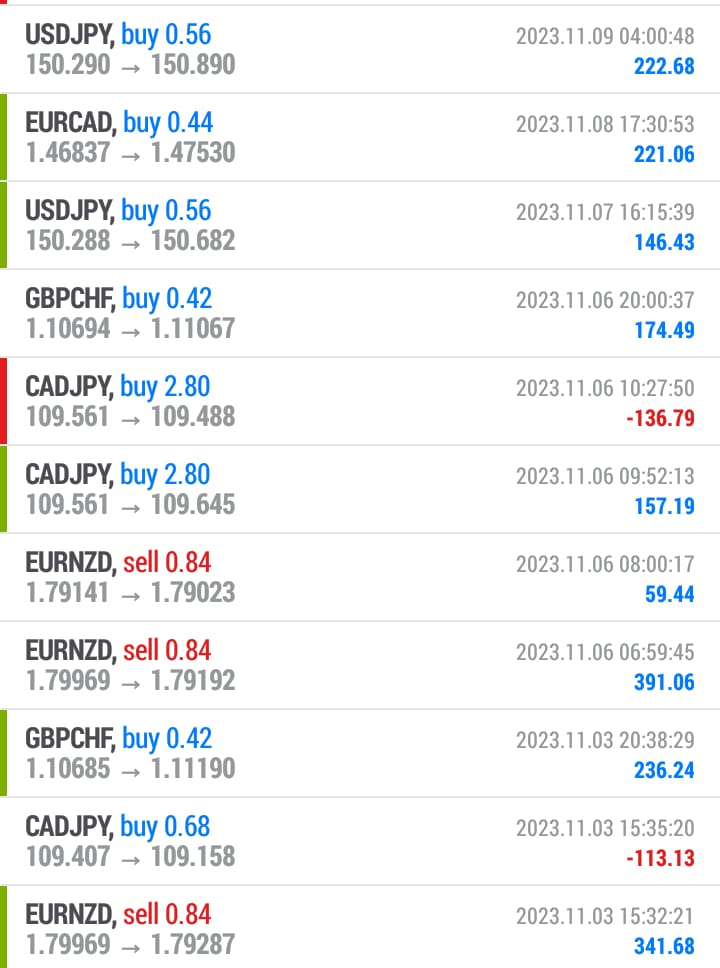Expand the EURNZD trade with 341.68 profit

click(x=360, y=928)
